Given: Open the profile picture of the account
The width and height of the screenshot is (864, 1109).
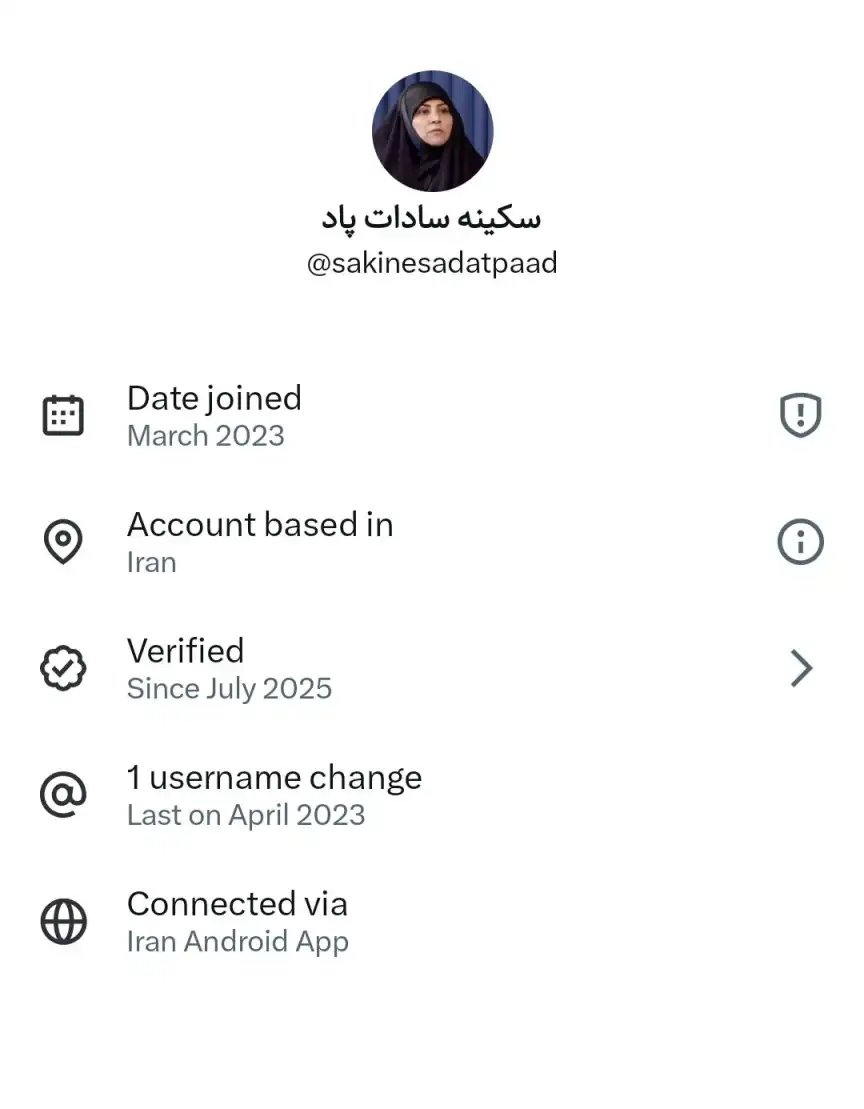Looking at the screenshot, I should [430, 128].
